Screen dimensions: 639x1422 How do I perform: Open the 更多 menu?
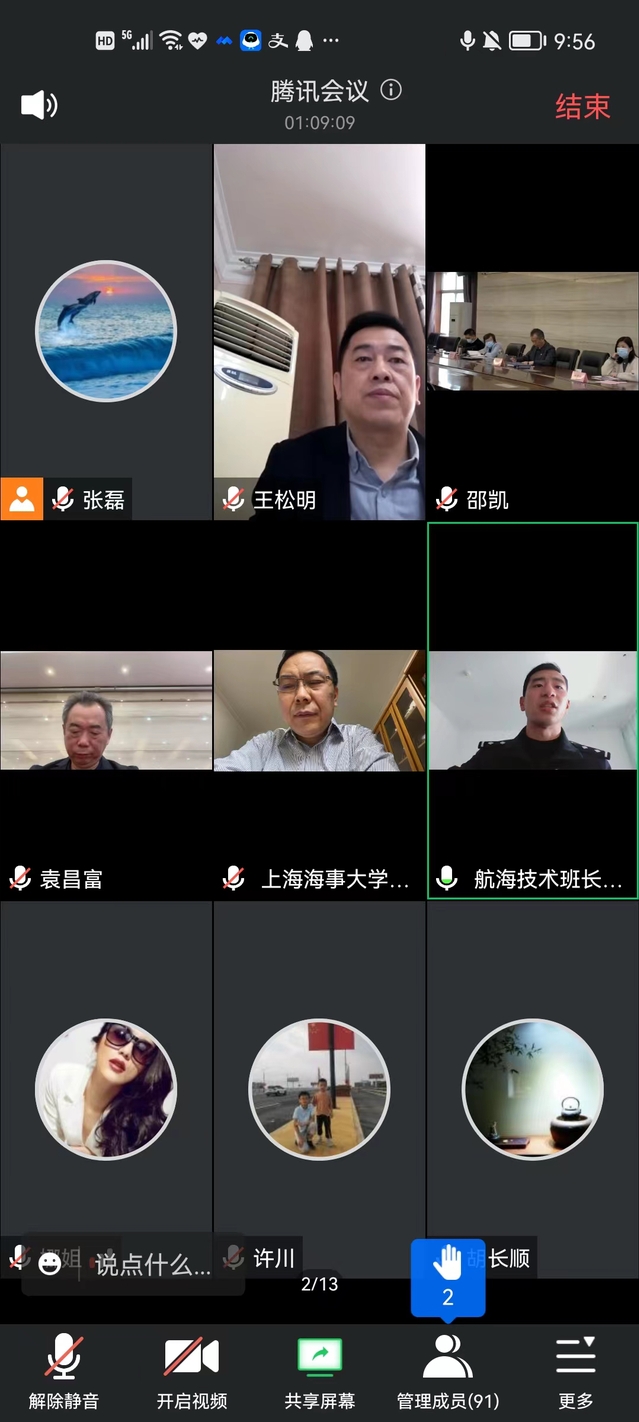coord(575,1370)
